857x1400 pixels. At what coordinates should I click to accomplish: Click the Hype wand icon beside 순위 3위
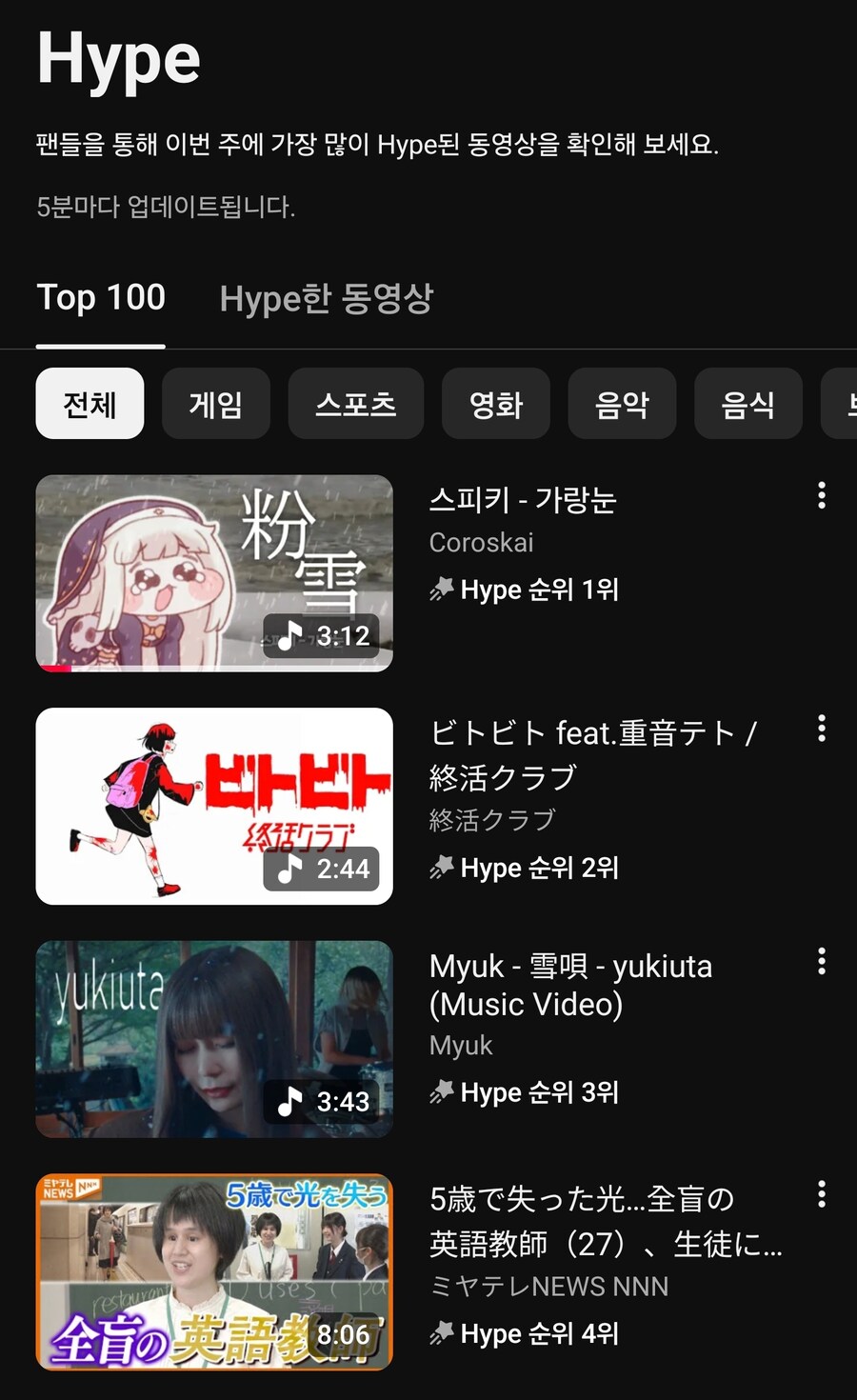(x=441, y=1092)
